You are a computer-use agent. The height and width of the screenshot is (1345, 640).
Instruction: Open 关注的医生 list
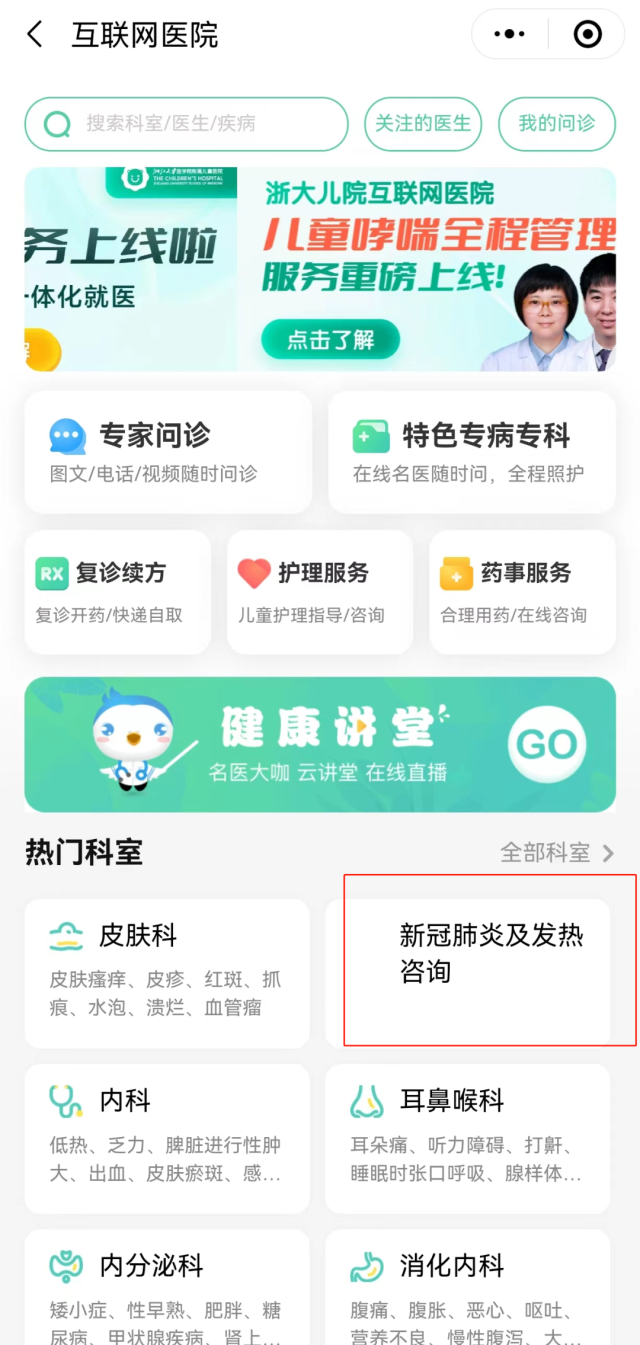point(422,124)
